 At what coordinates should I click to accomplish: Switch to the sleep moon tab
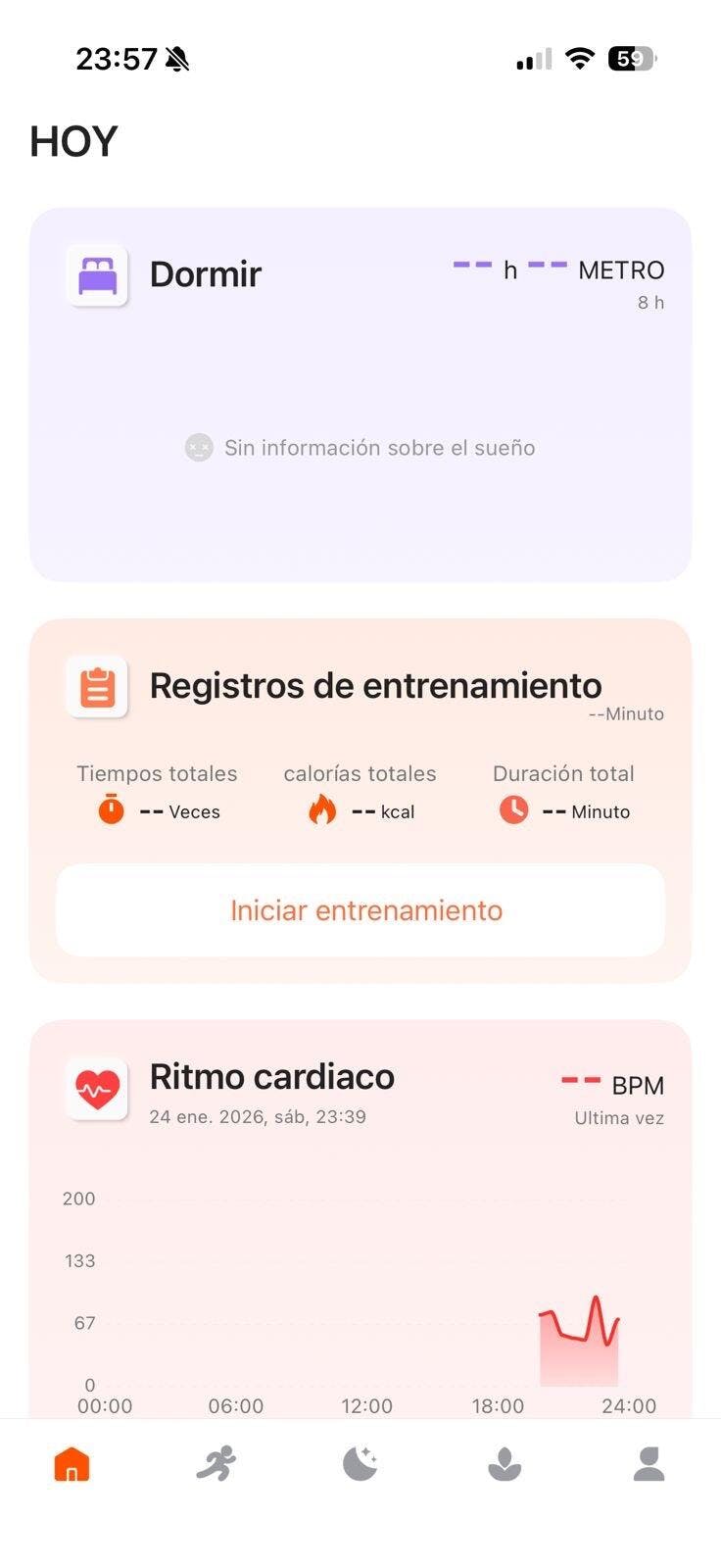[360, 1464]
